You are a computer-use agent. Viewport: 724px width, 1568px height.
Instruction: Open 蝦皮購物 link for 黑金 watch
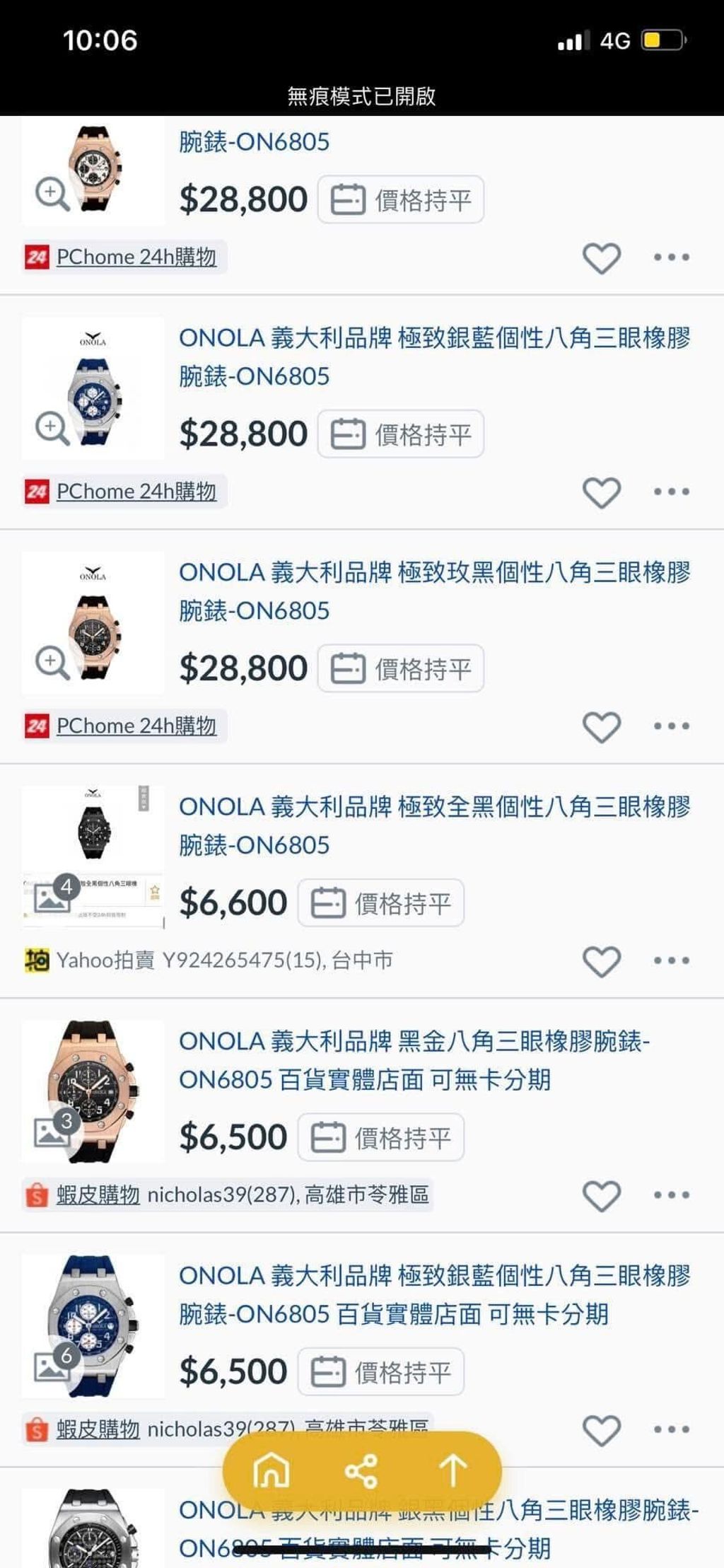click(98, 1195)
